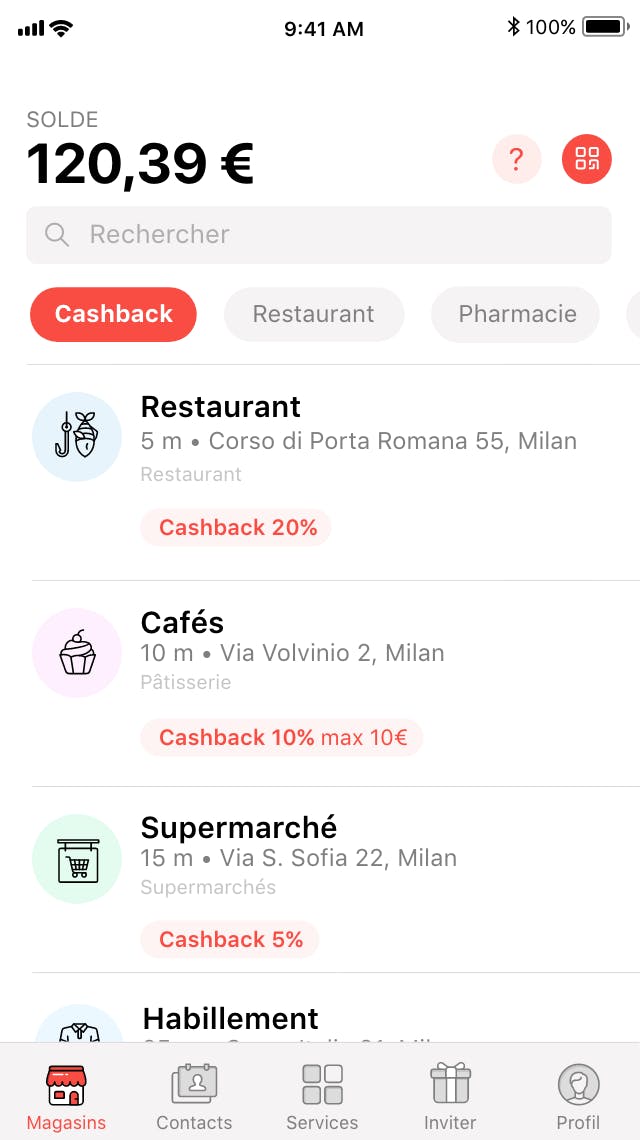Open the Habillement listing

[x=320, y=1009]
